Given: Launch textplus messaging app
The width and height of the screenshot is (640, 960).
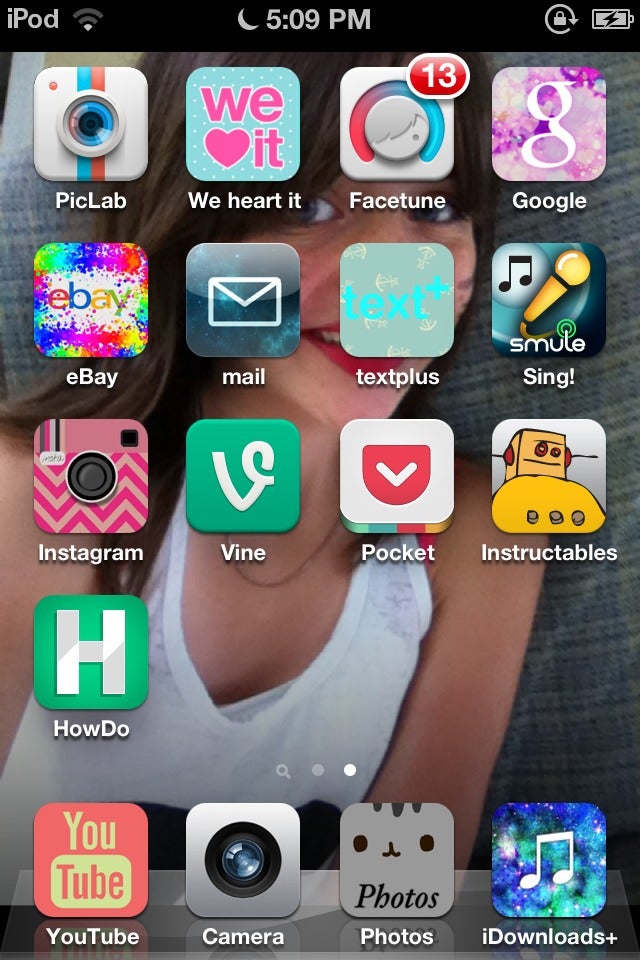Looking at the screenshot, I should [397, 300].
